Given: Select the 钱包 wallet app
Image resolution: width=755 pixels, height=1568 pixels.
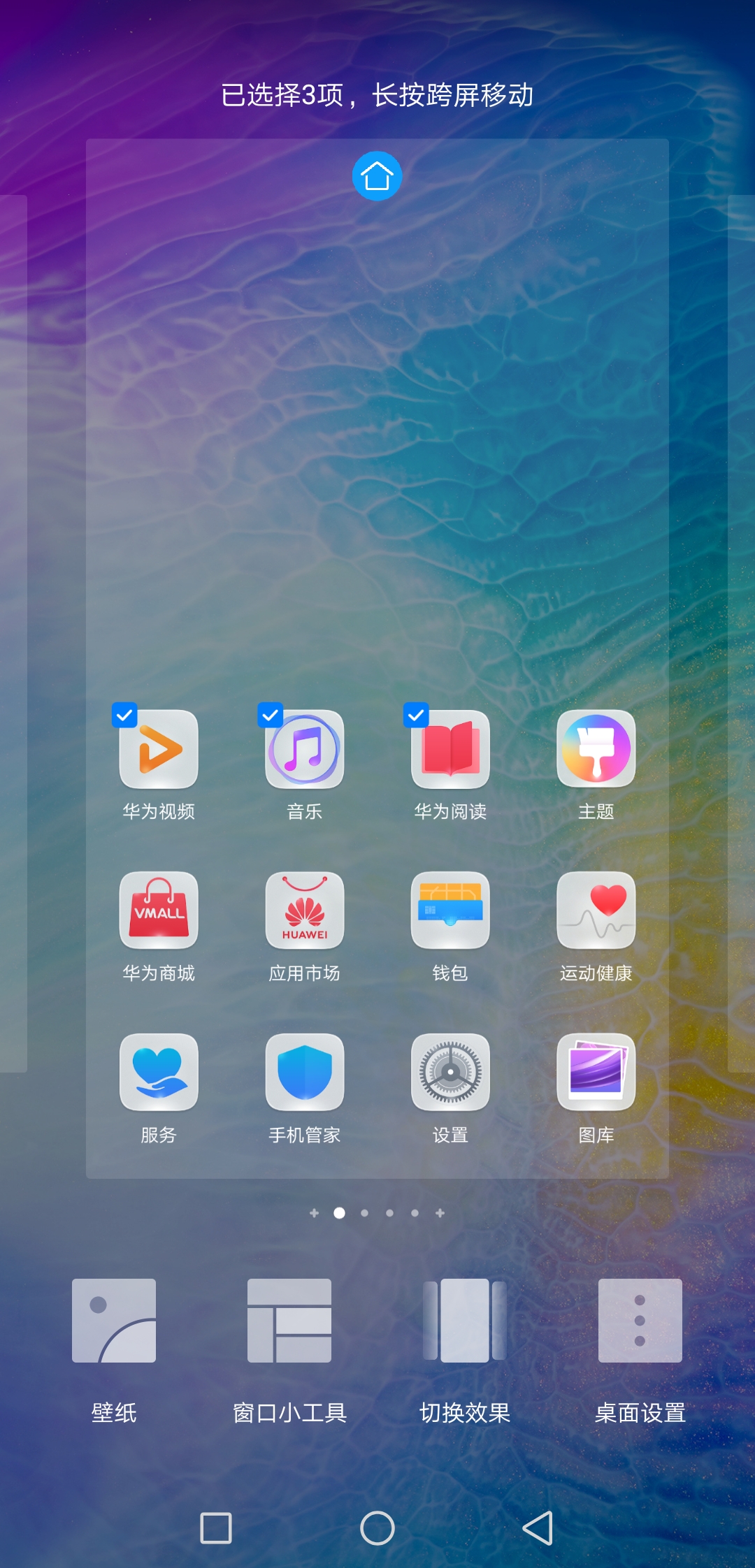Looking at the screenshot, I should coord(450,910).
